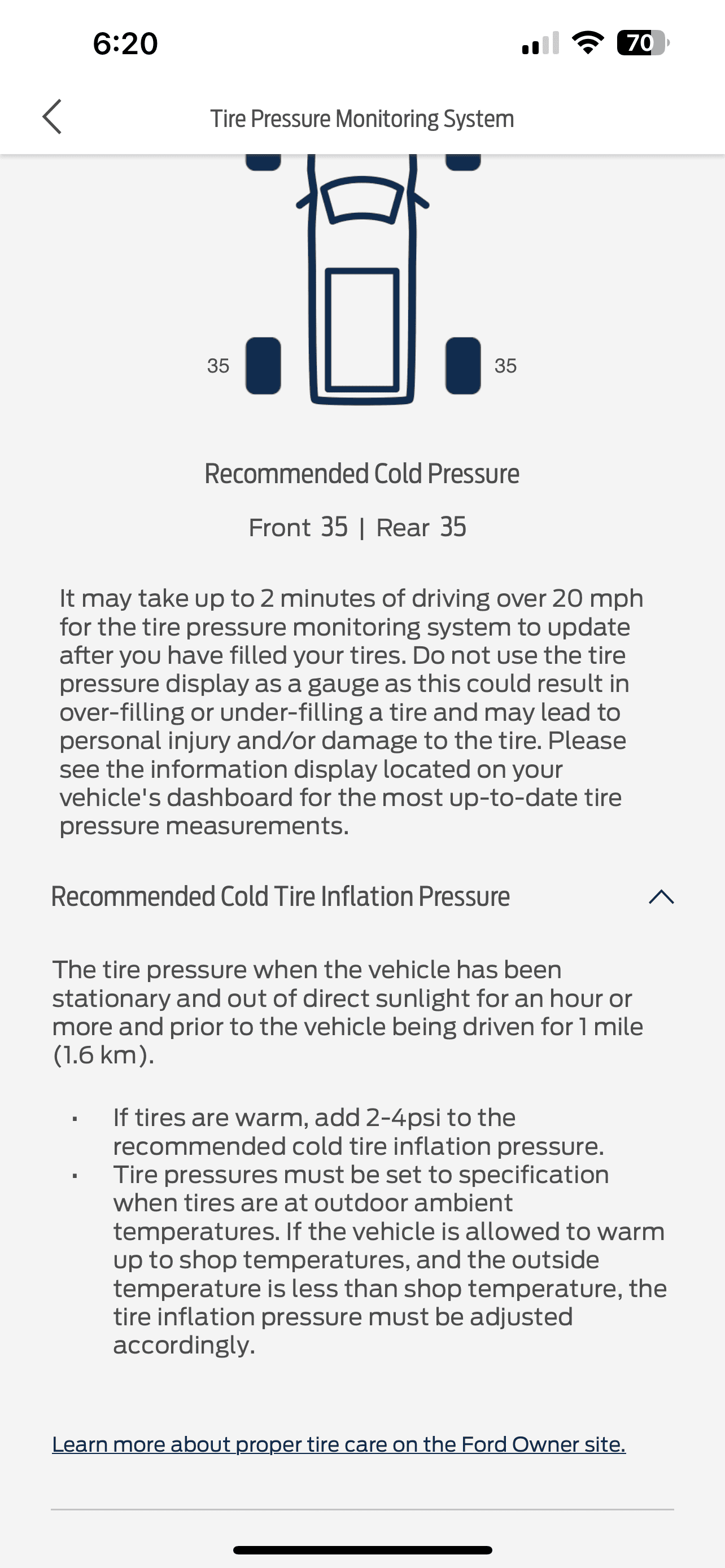725x1568 pixels.
Task: Select the left tire 35 pressure reading
Action: [218, 366]
